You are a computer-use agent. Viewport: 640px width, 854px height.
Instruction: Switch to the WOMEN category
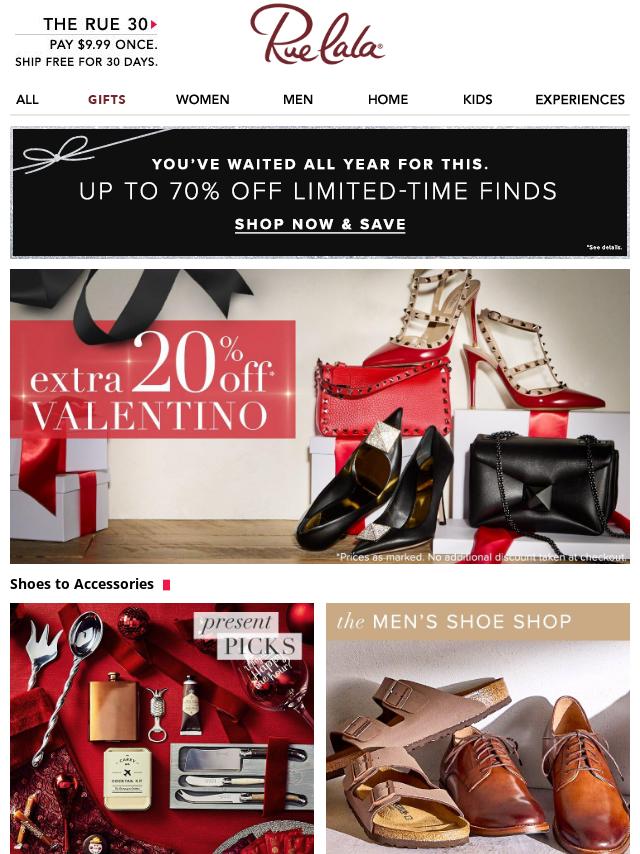202,99
